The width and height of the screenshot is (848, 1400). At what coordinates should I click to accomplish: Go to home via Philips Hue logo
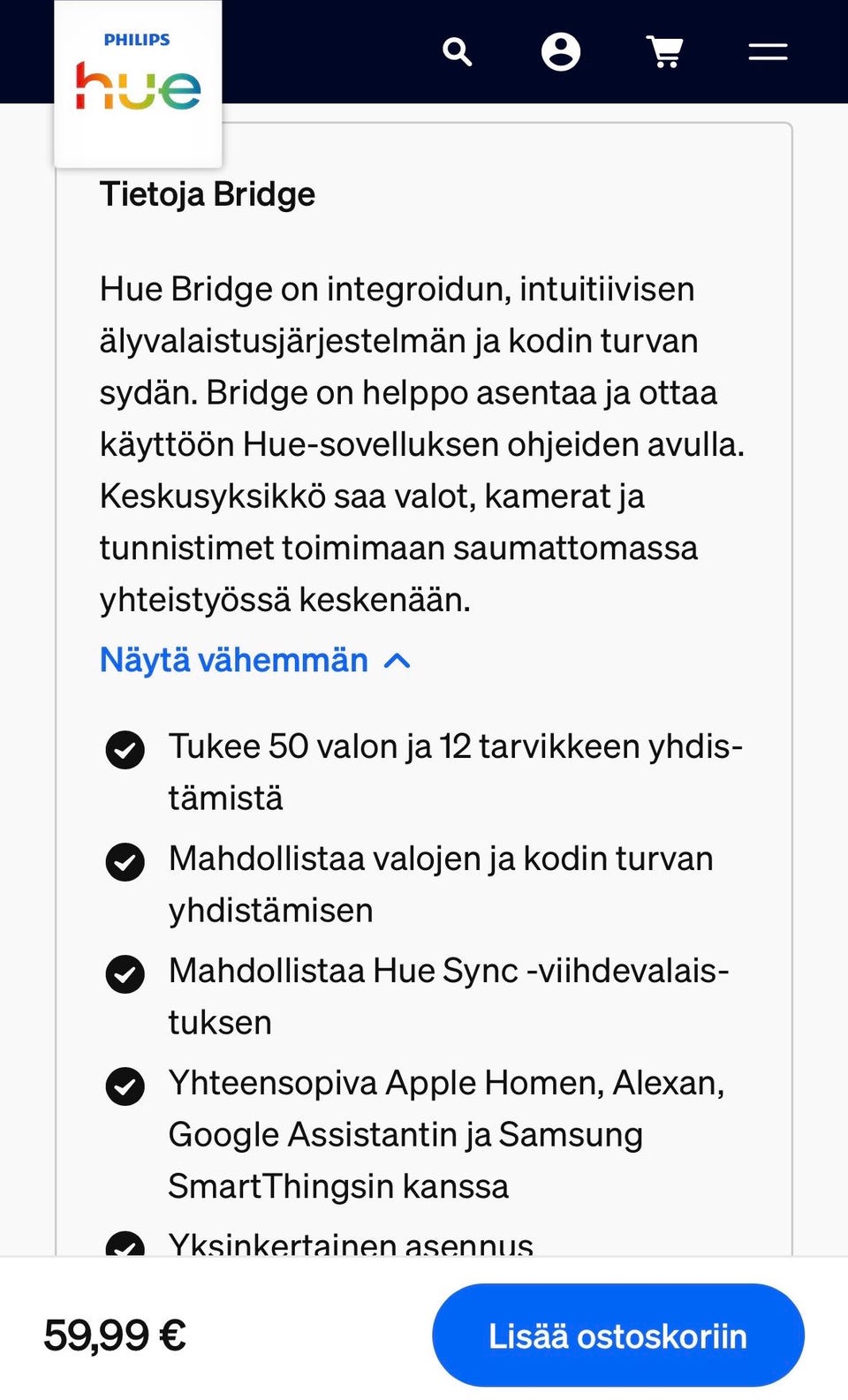pos(138,83)
